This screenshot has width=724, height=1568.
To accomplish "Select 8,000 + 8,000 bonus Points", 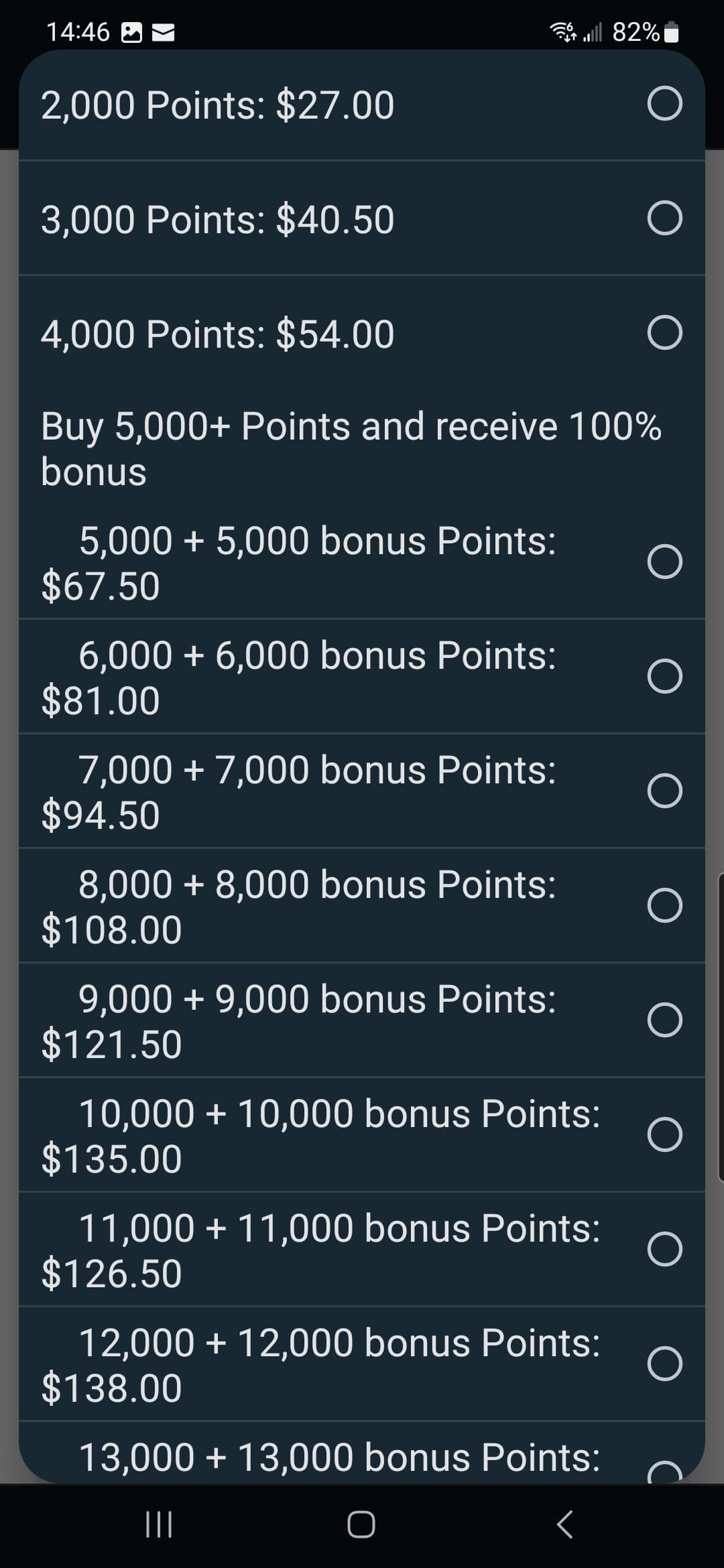I will pos(664,906).
